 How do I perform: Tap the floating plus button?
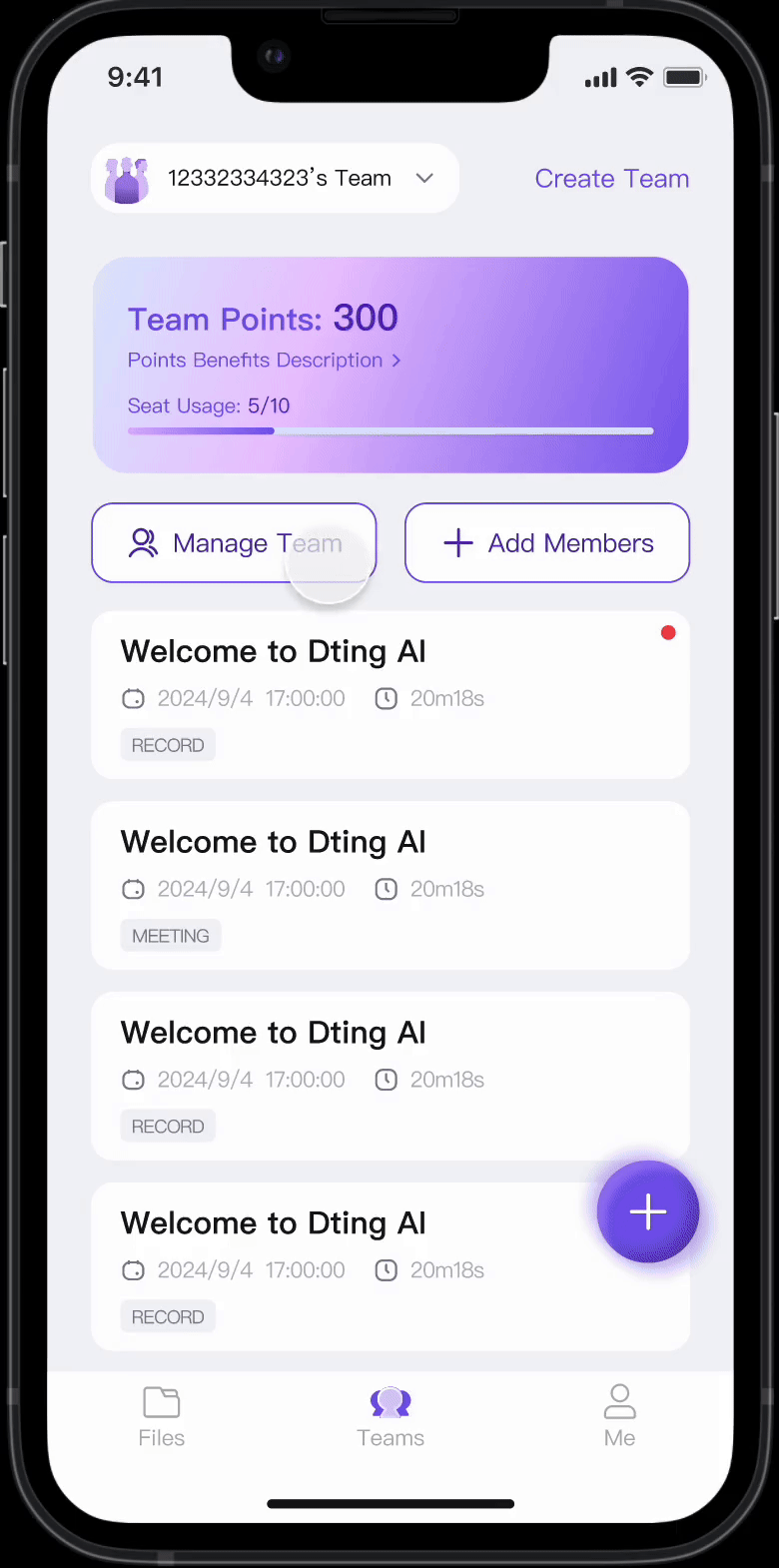click(x=647, y=1211)
